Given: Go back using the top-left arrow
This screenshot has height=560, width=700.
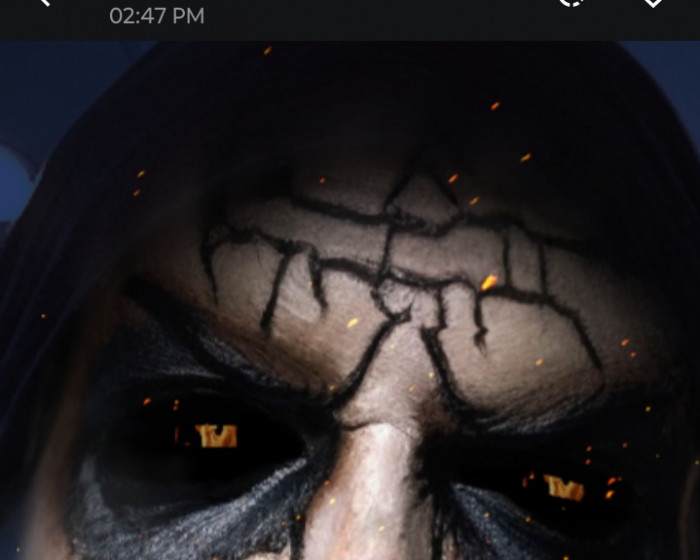Looking at the screenshot, I should (42, 3).
